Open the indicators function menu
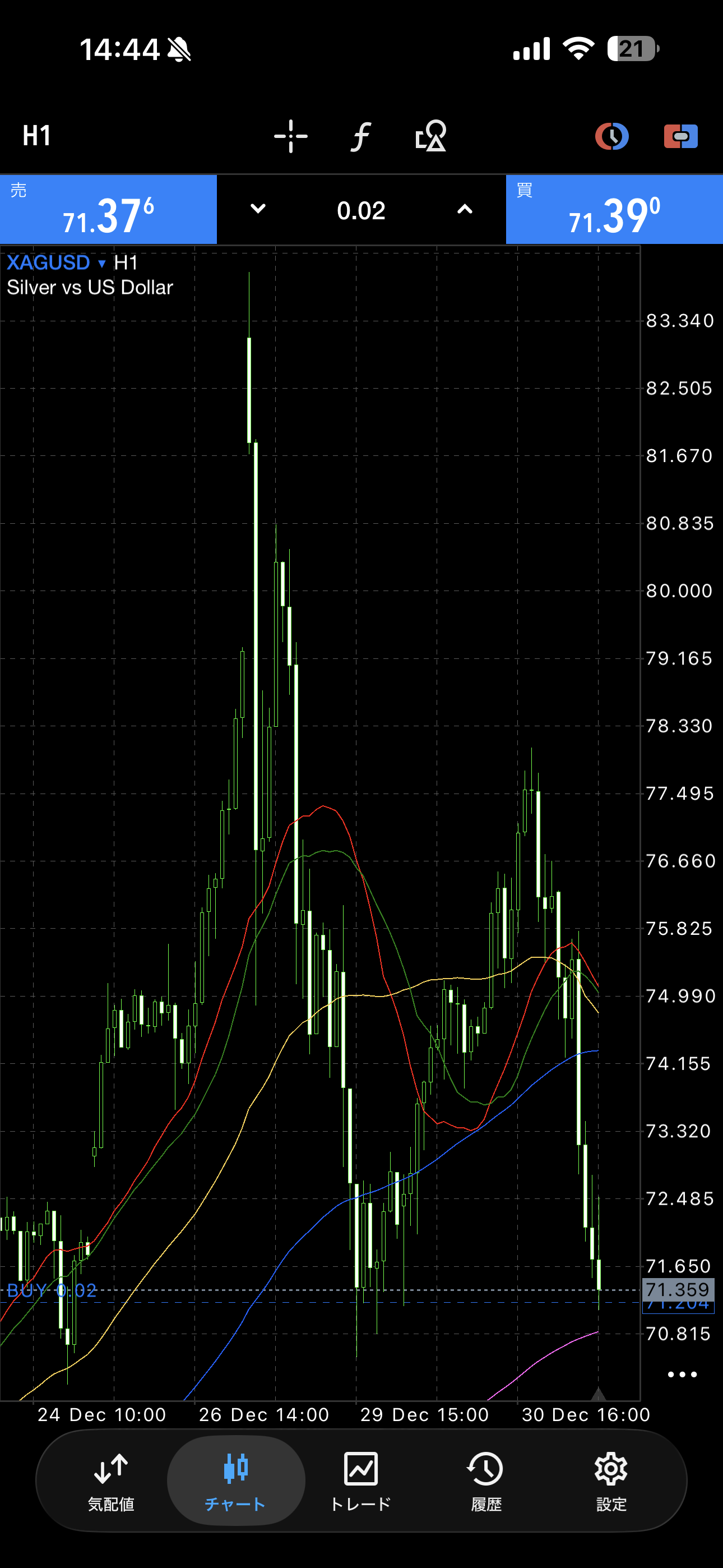 point(361,136)
